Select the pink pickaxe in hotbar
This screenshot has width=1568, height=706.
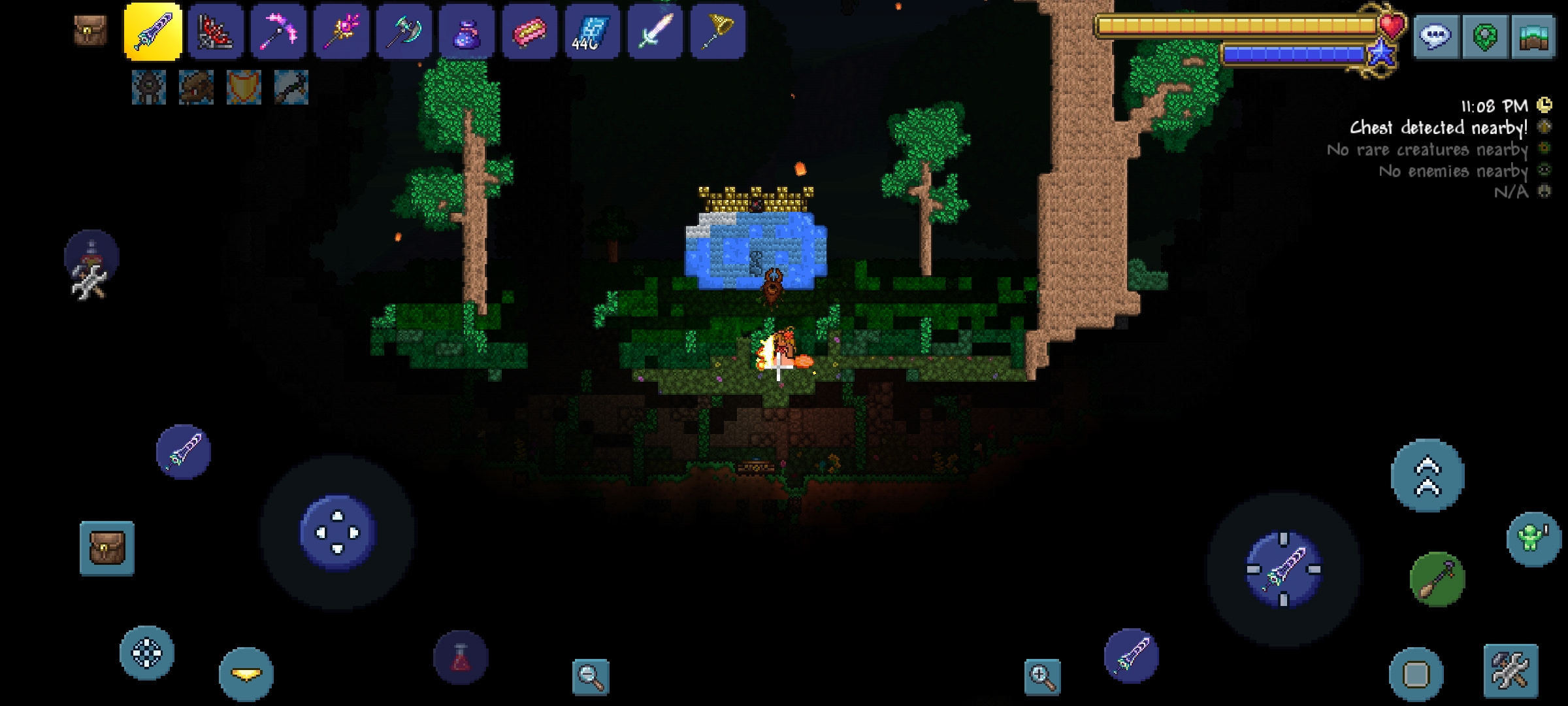(x=278, y=31)
